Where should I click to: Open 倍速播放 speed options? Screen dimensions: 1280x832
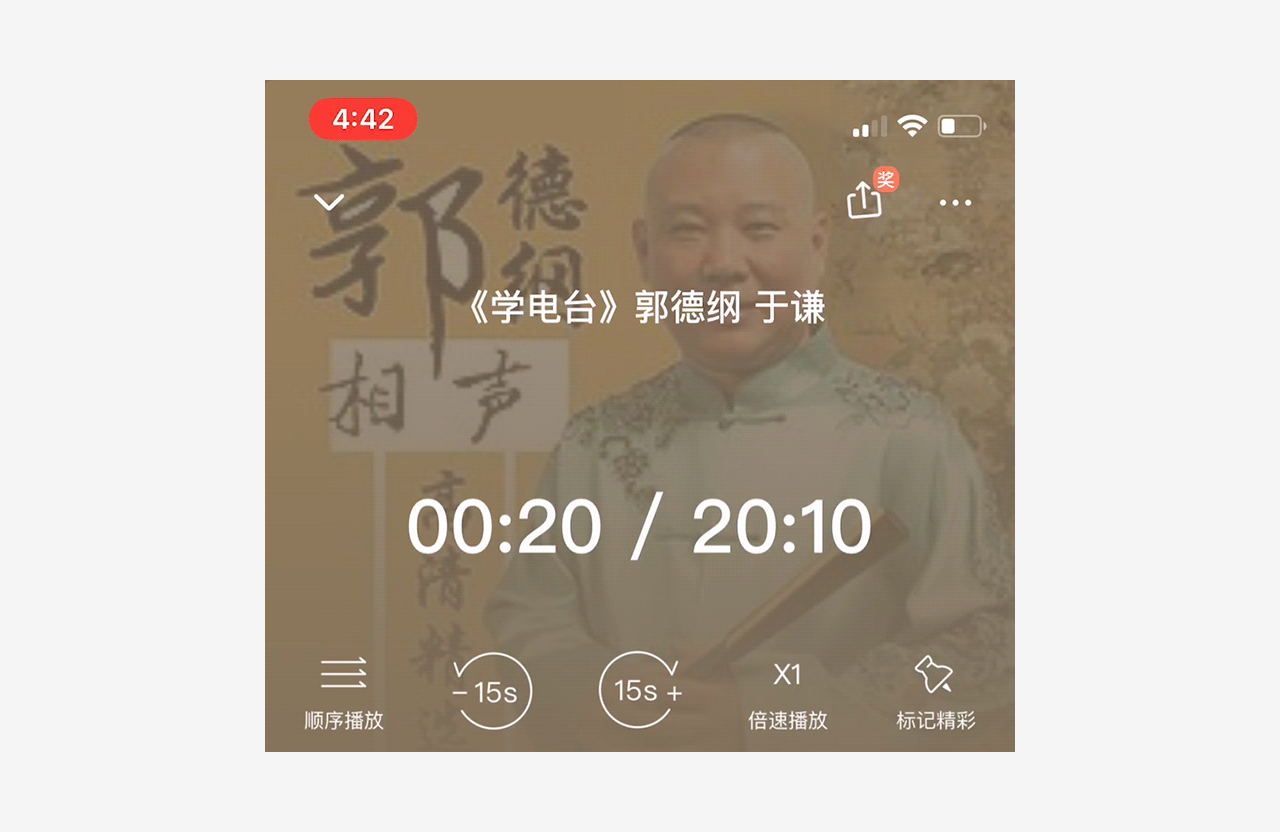coord(788,692)
